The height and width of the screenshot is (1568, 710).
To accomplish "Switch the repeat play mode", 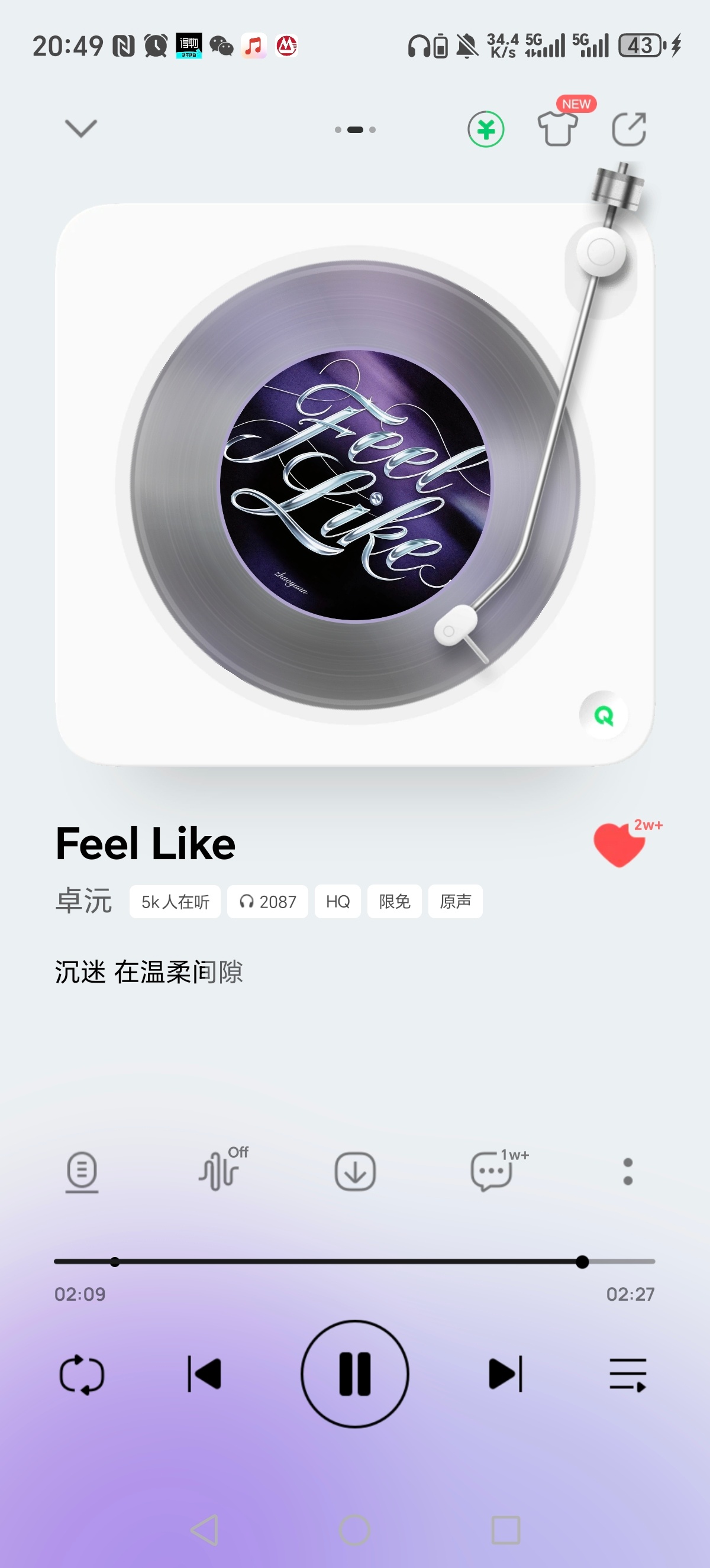I will [83, 1375].
